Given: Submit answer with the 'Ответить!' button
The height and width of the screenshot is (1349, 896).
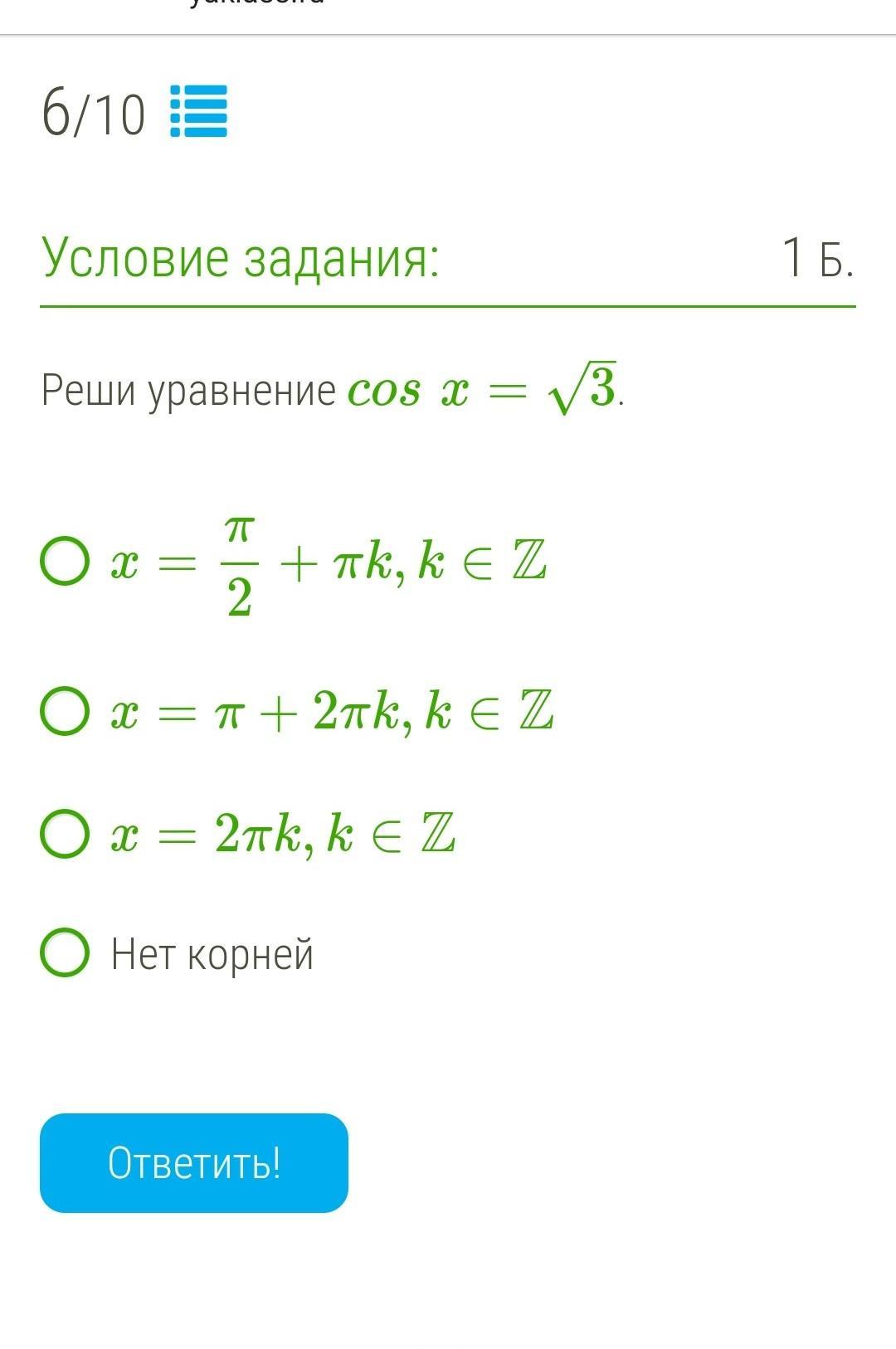Looking at the screenshot, I should 194,1162.
